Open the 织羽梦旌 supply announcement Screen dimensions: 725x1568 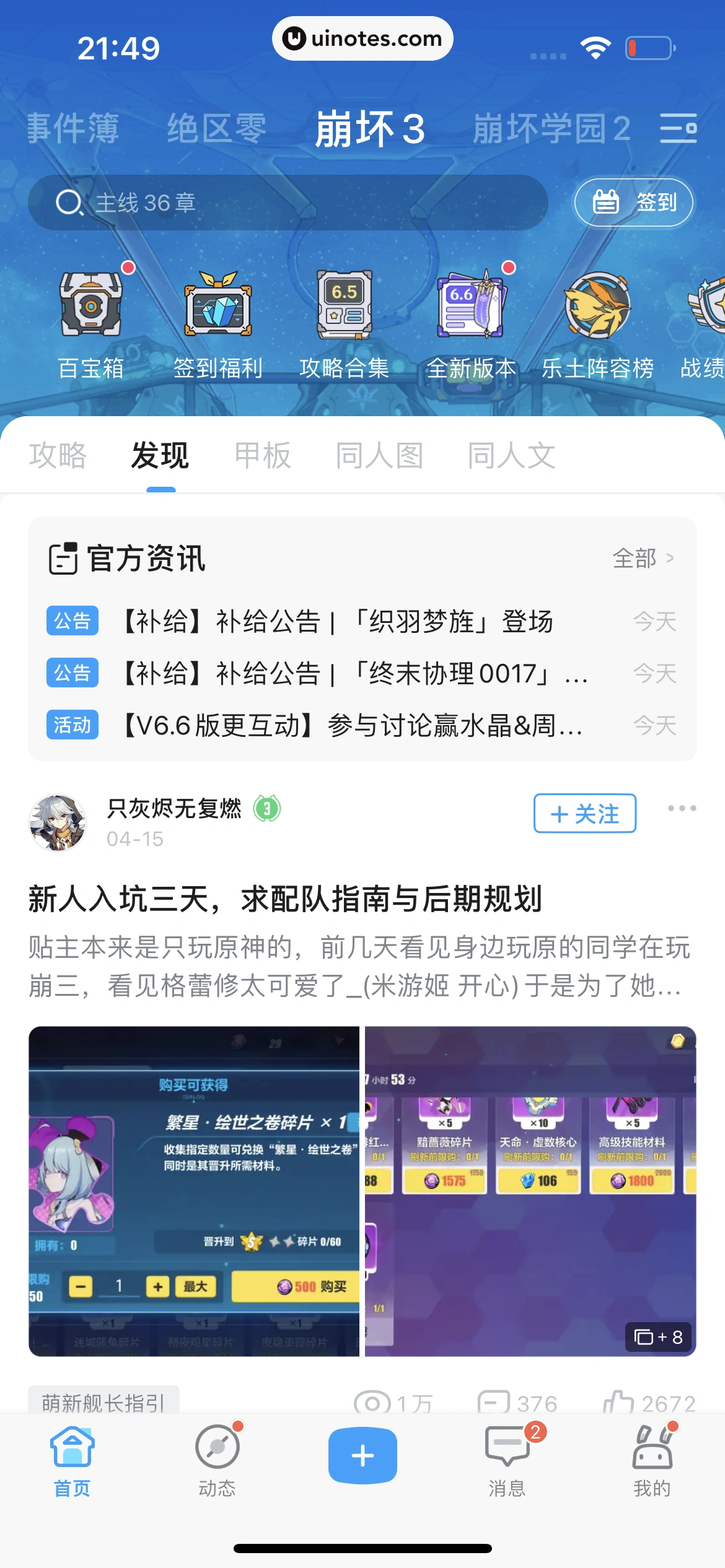[x=338, y=621]
